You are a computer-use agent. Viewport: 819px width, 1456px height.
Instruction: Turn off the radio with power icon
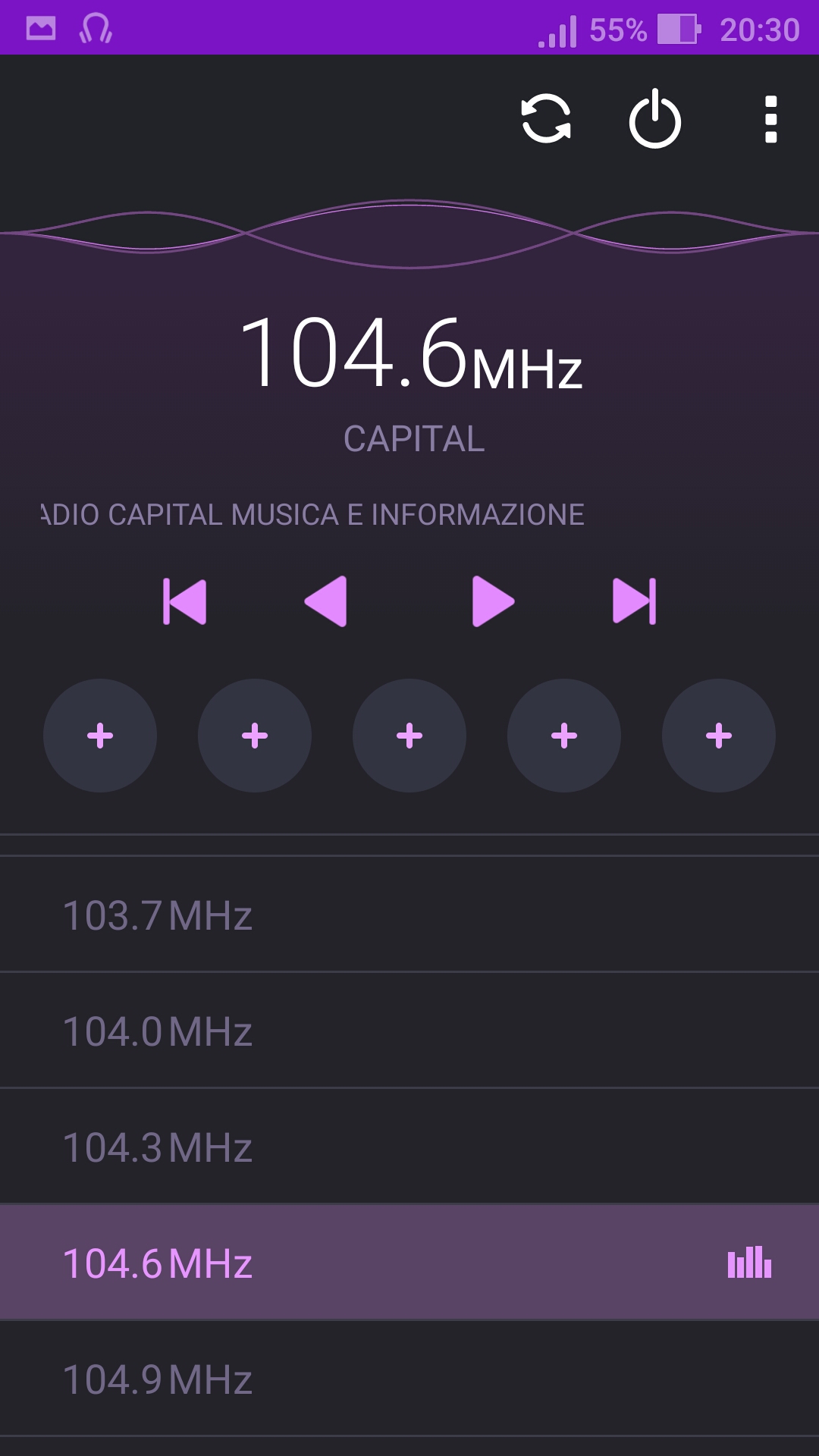tap(655, 119)
